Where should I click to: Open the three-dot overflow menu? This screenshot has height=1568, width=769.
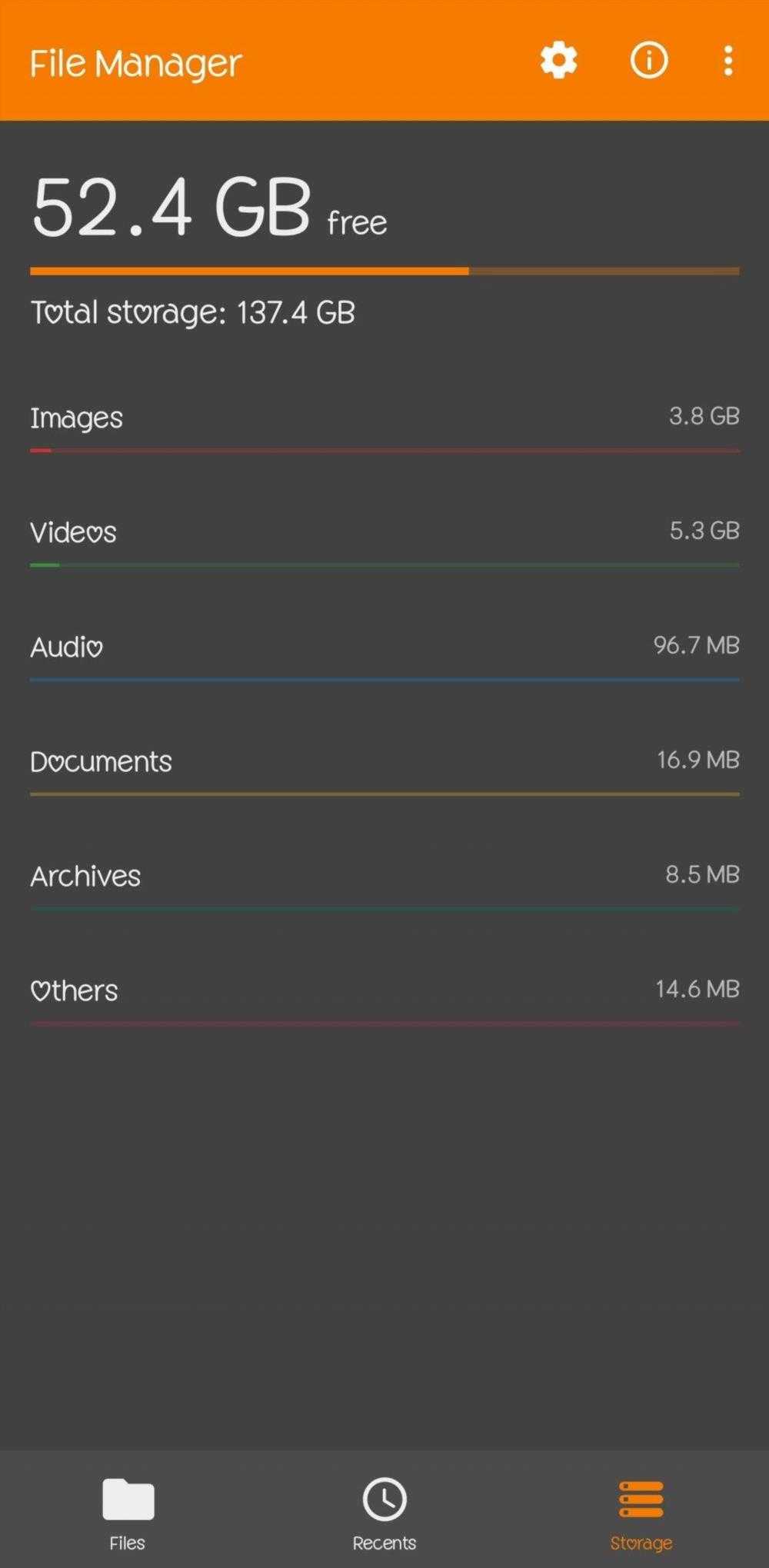click(x=727, y=61)
